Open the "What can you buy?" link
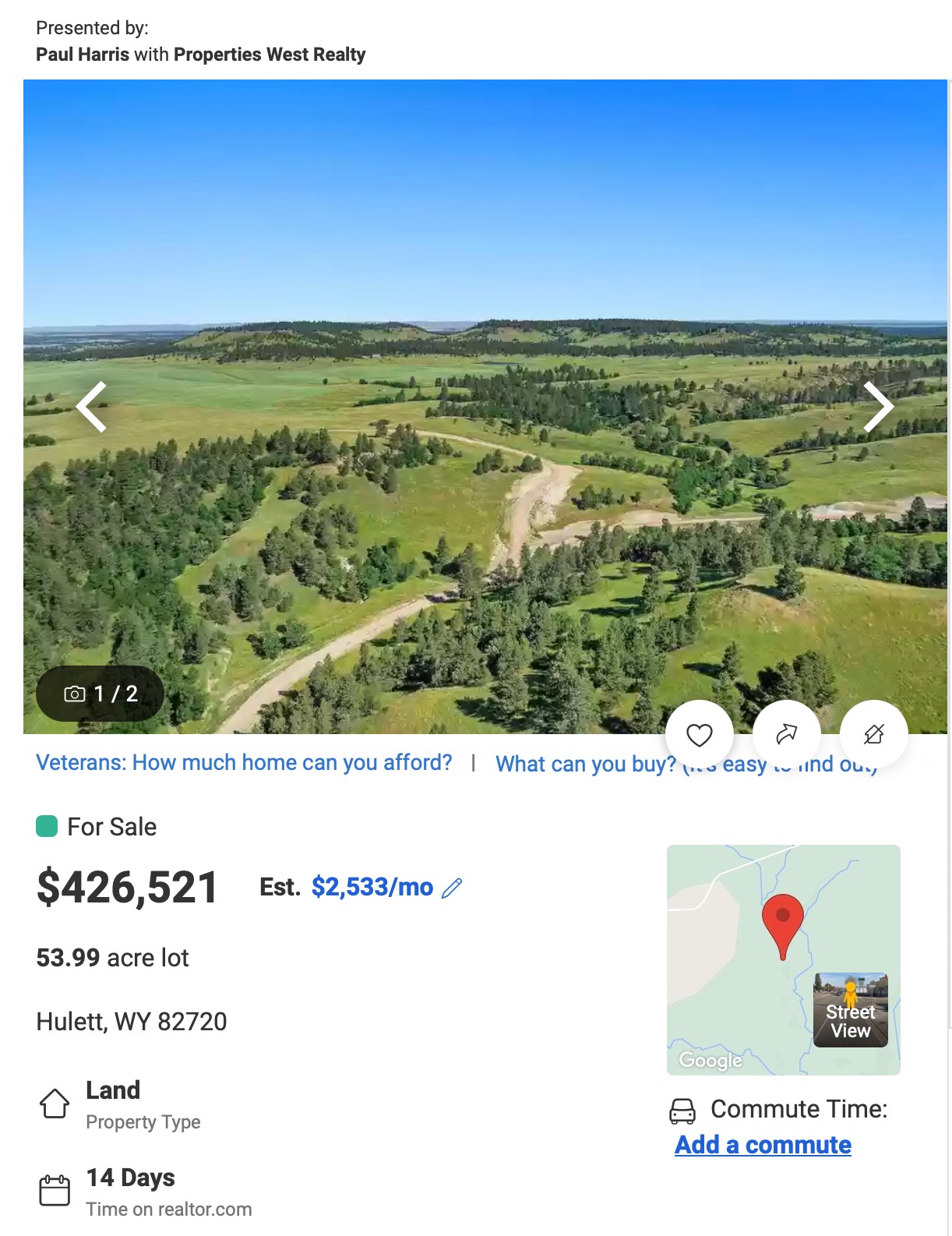This screenshot has height=1236, width=952. click(585, 764)
